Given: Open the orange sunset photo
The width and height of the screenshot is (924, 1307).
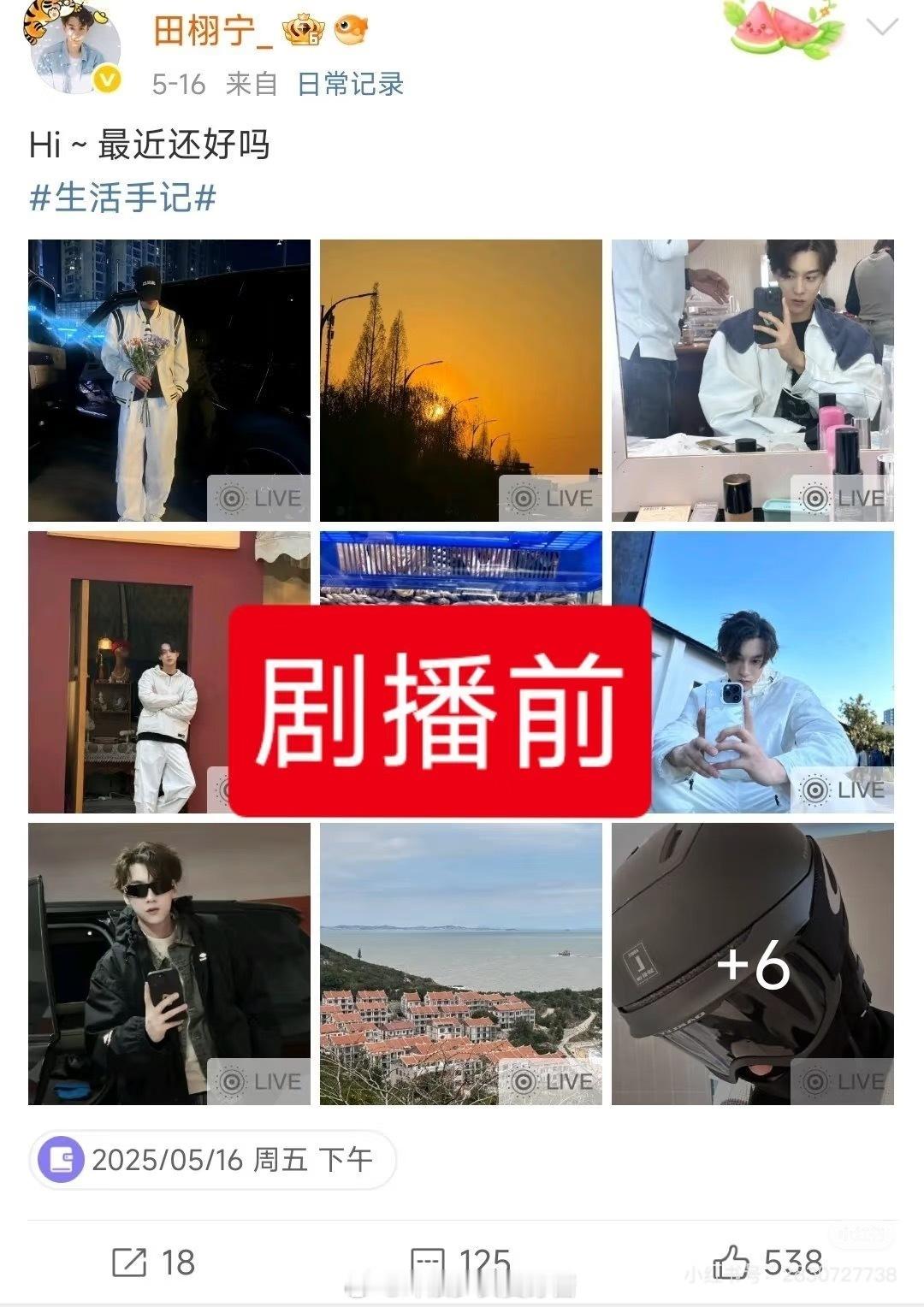Looking at the screenshot, I should pyautogui.click(x=460, y=381).
